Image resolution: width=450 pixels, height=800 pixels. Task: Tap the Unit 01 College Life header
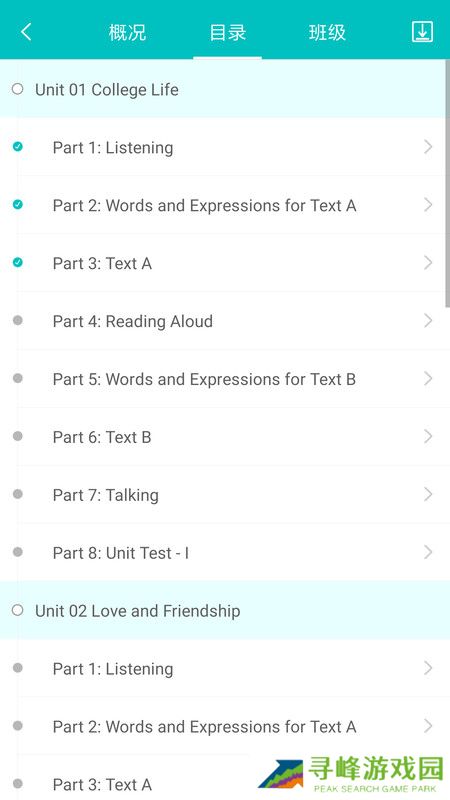[225, 89]
